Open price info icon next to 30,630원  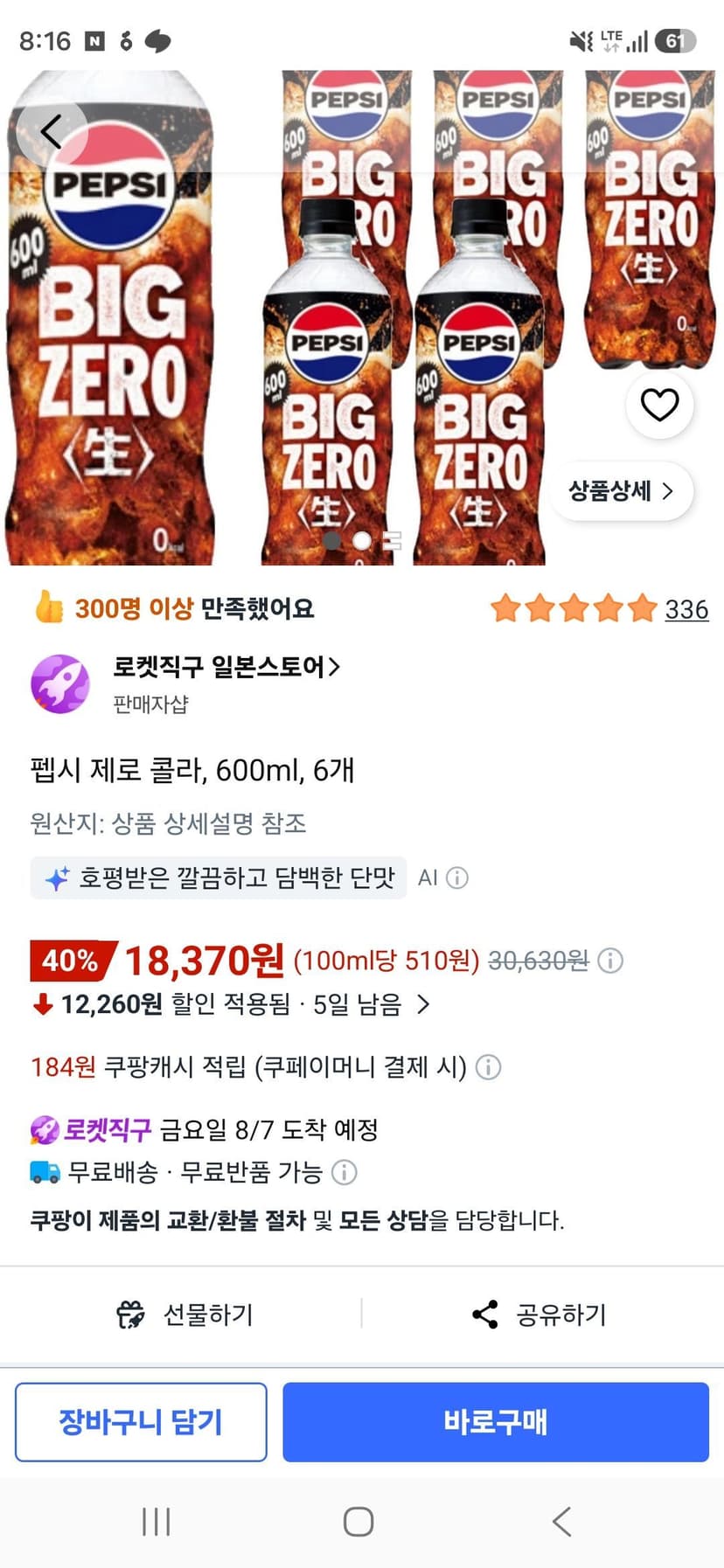[610, 961]
